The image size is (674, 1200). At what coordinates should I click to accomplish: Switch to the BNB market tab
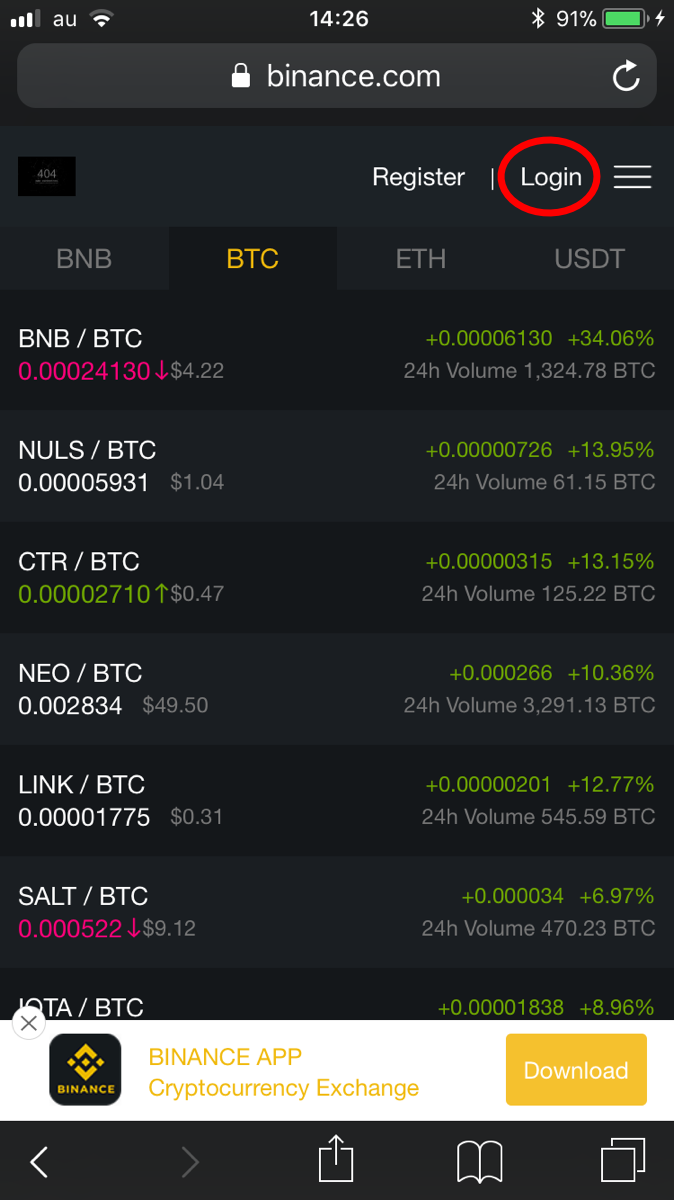84,259
